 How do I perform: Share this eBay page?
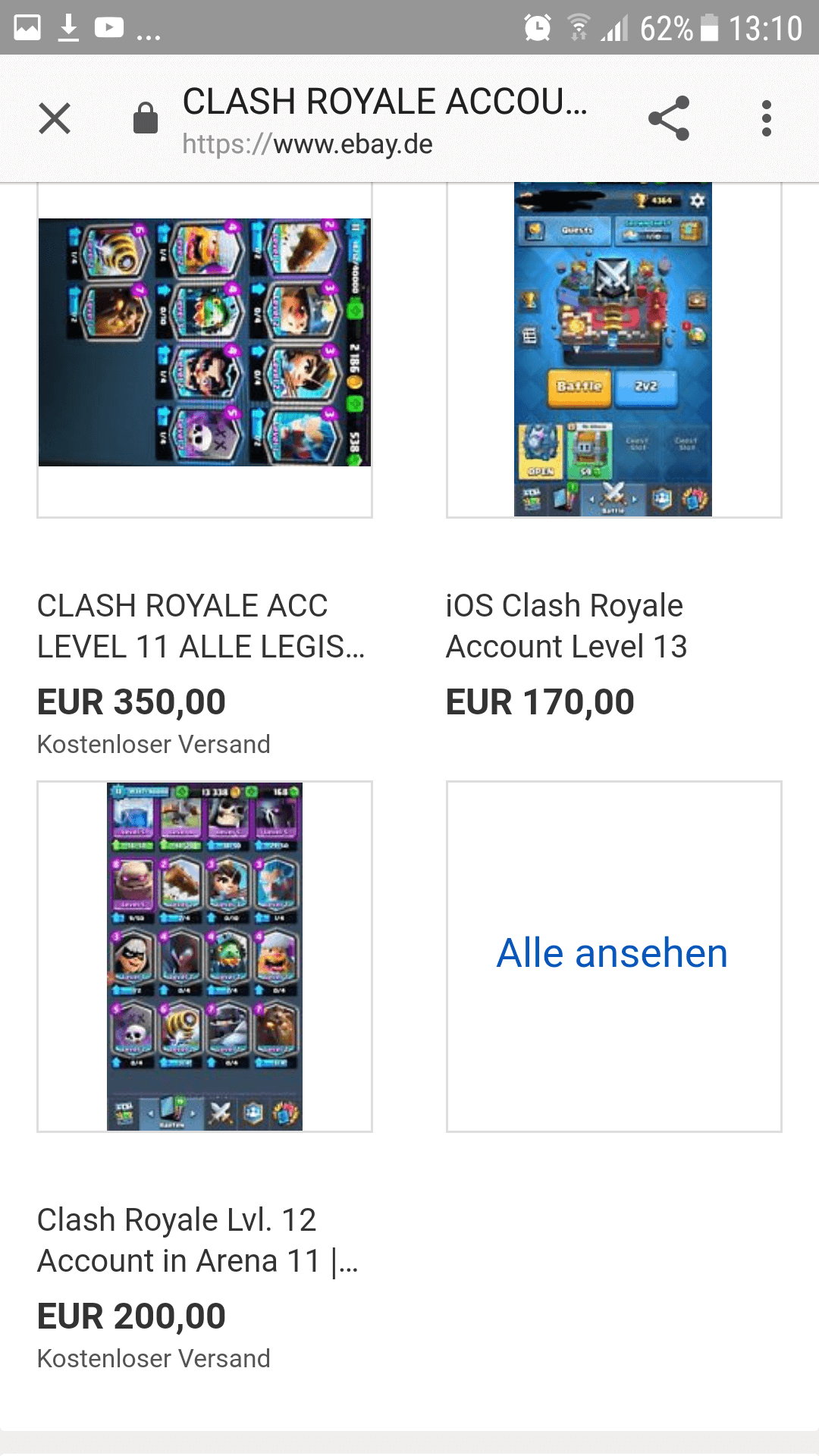[669, 118]
